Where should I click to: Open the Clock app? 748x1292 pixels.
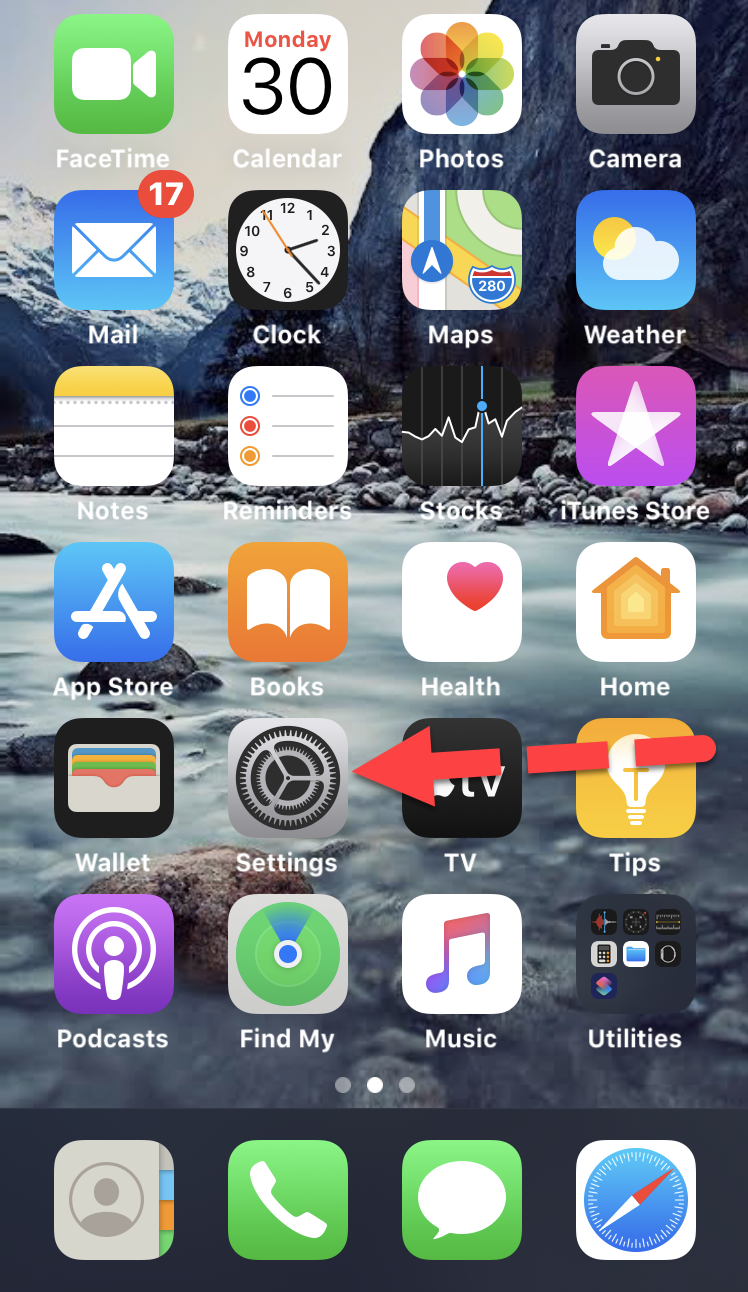click(x=288, y=250)
